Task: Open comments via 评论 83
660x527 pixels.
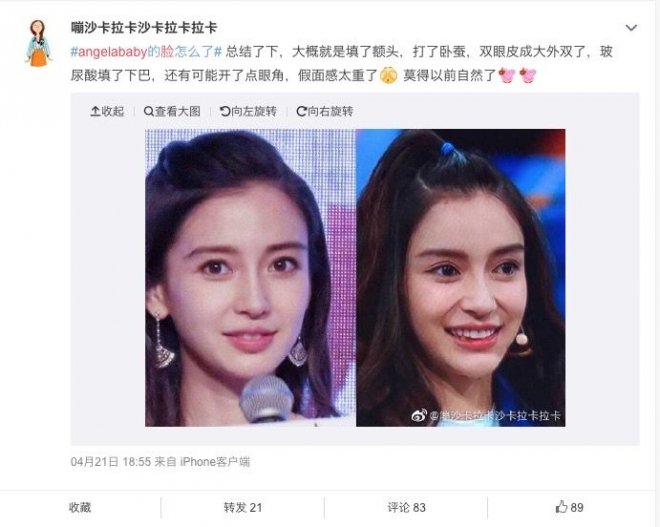Action: click(407, 507)
